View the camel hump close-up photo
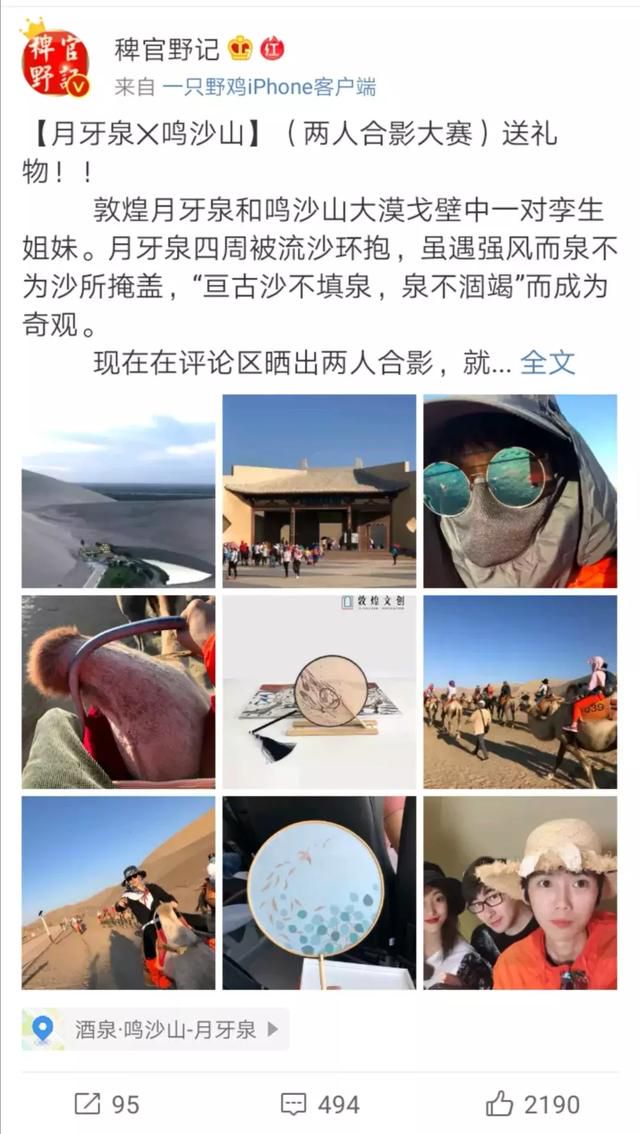Image resolution: width=640 pixels, height=1134 pixels. (119, 692)
